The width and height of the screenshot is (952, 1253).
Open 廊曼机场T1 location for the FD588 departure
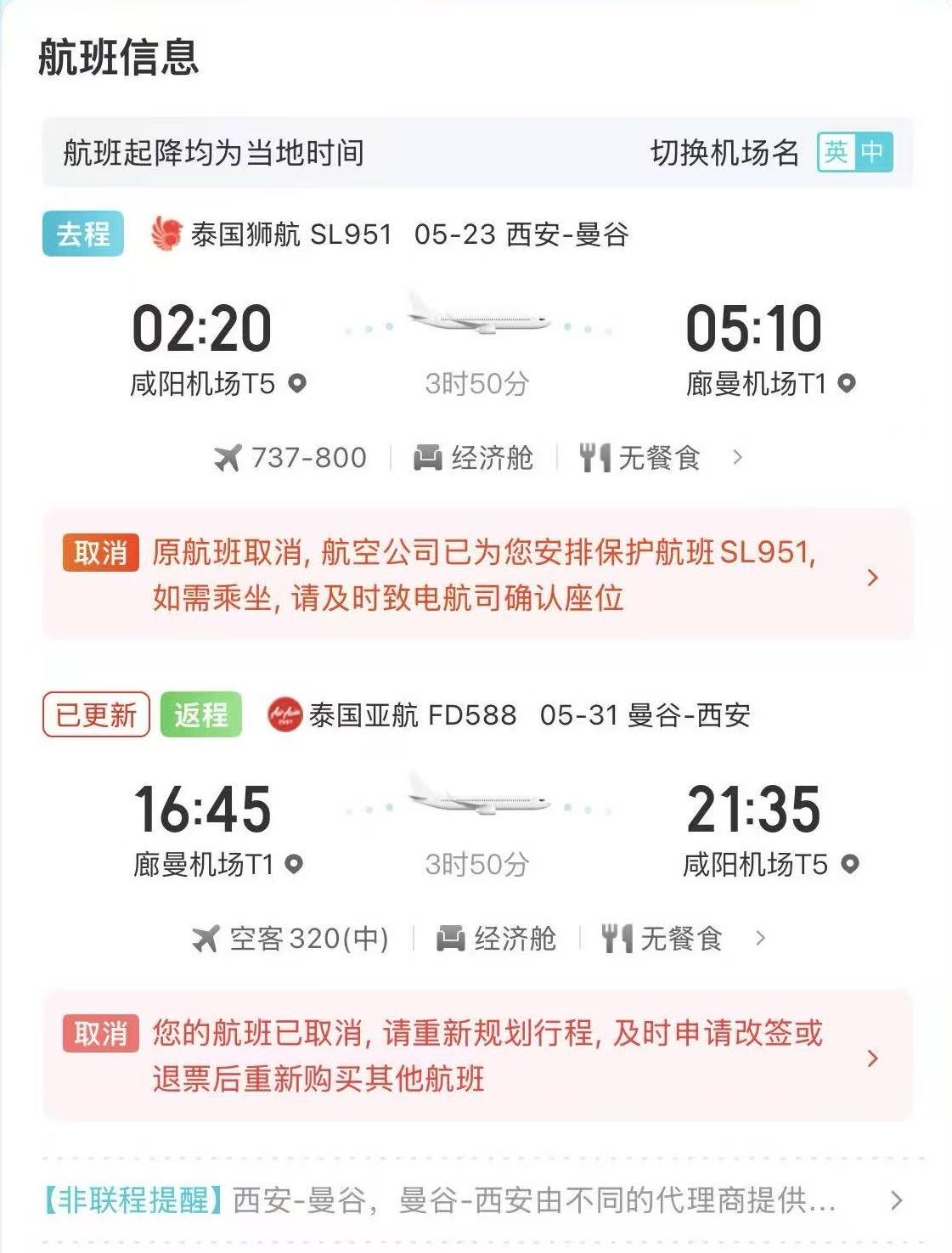click(x=293, y=865)
